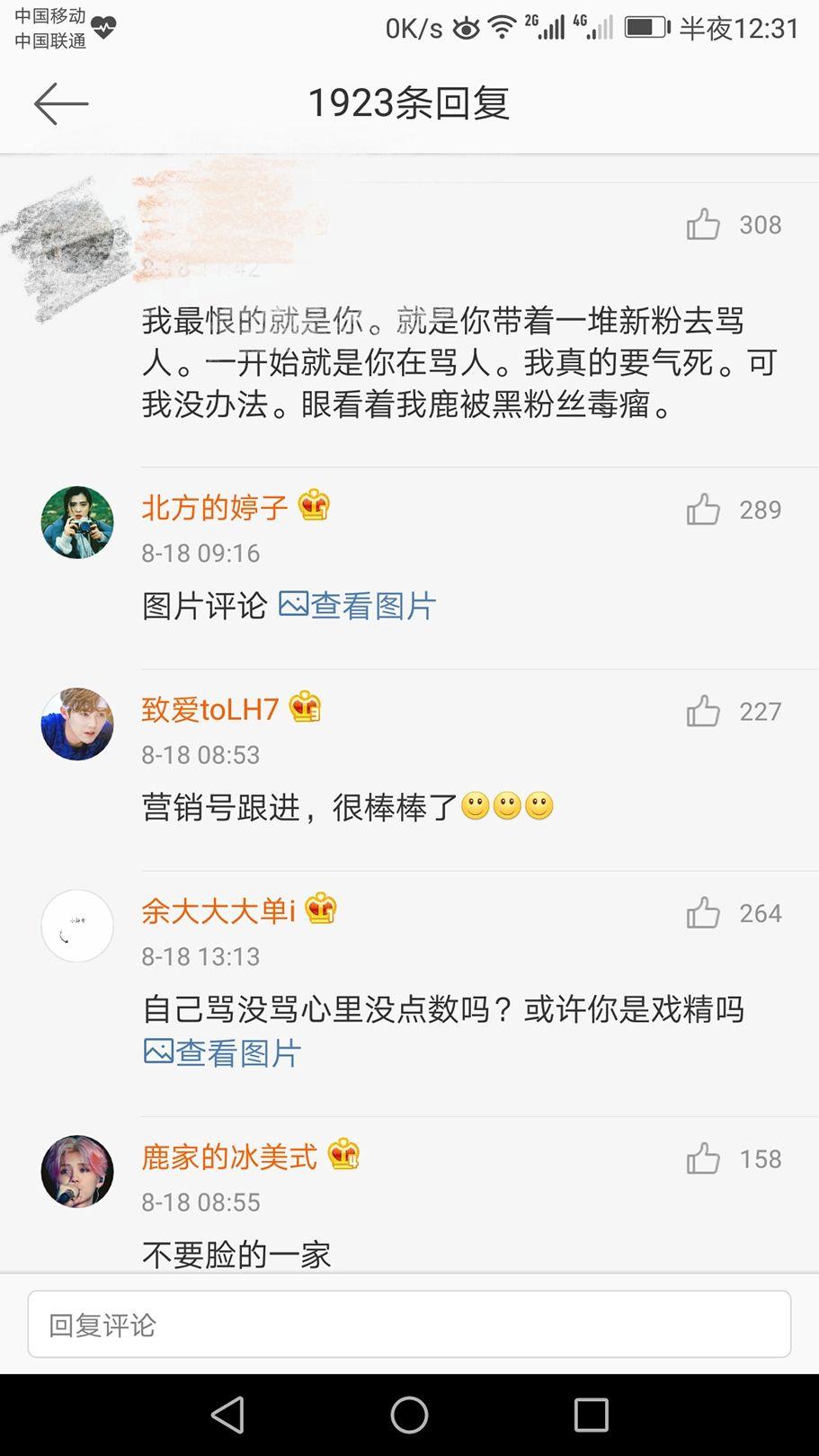The width and height of the screenshot is (819, 1456).
Task: Open 致爱toLH7's profile avatar
Action: click(x=77, y=724)
